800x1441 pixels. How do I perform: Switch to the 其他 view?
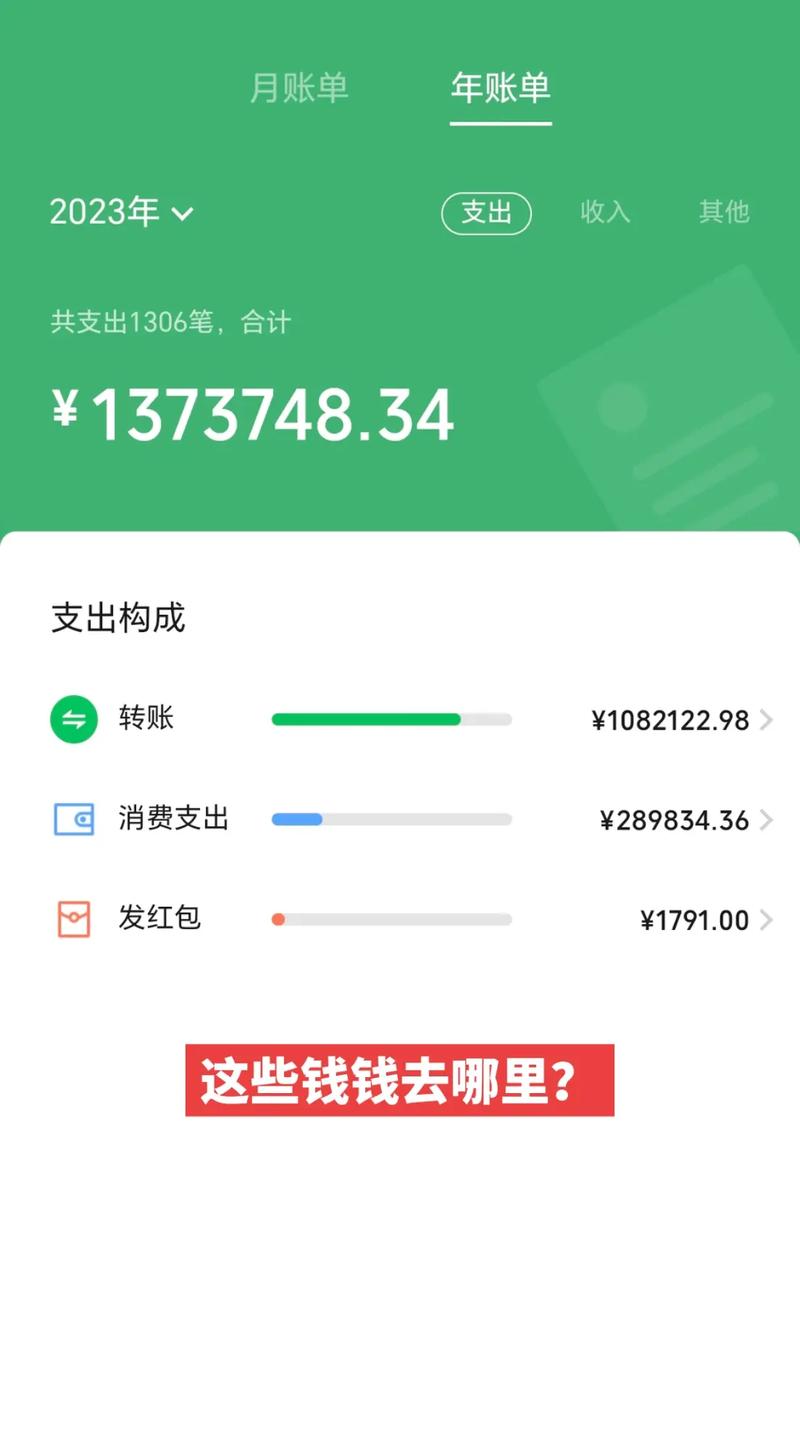coord(724,212)
